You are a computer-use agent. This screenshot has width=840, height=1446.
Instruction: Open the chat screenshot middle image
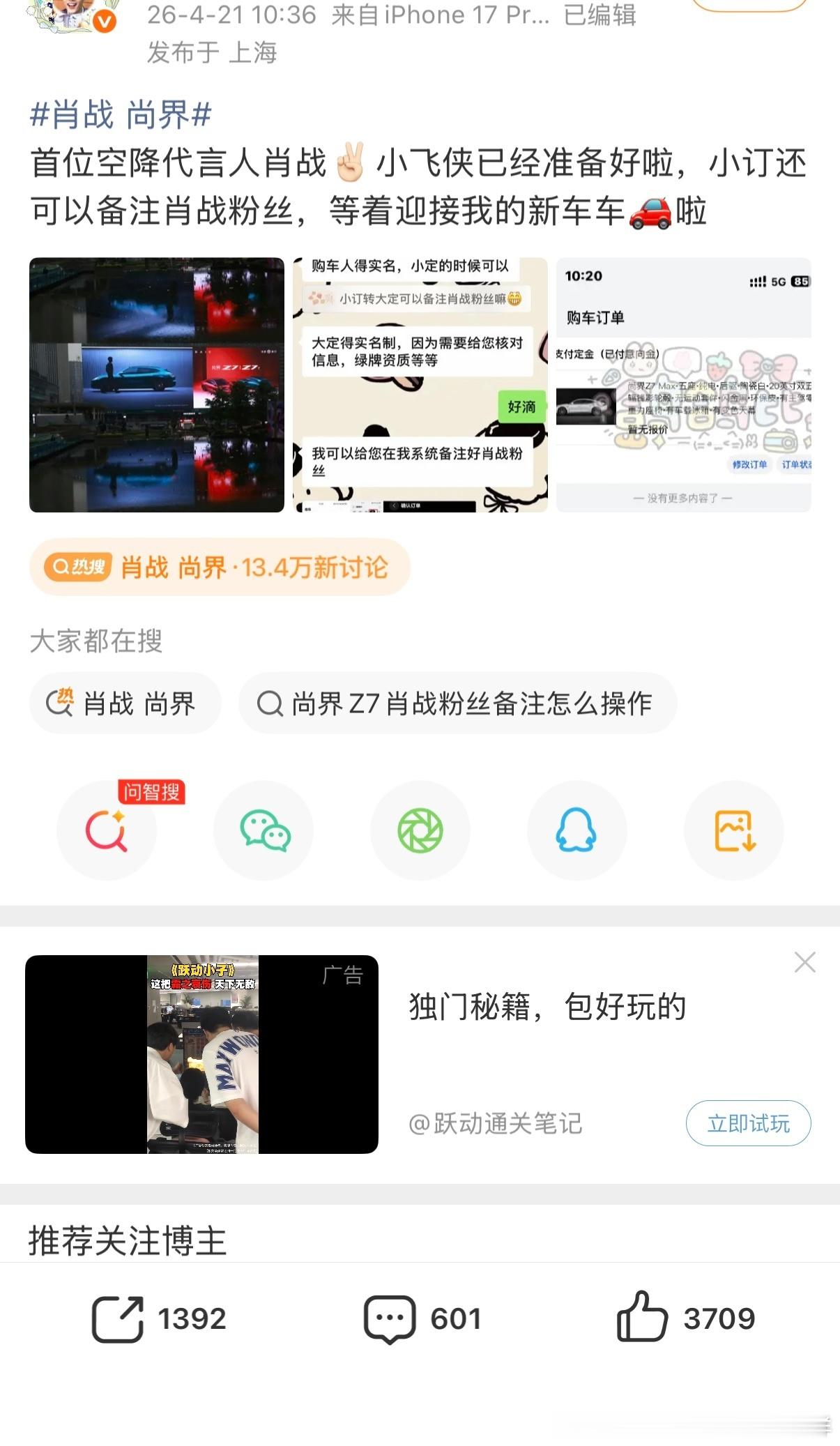coord(420,383)
